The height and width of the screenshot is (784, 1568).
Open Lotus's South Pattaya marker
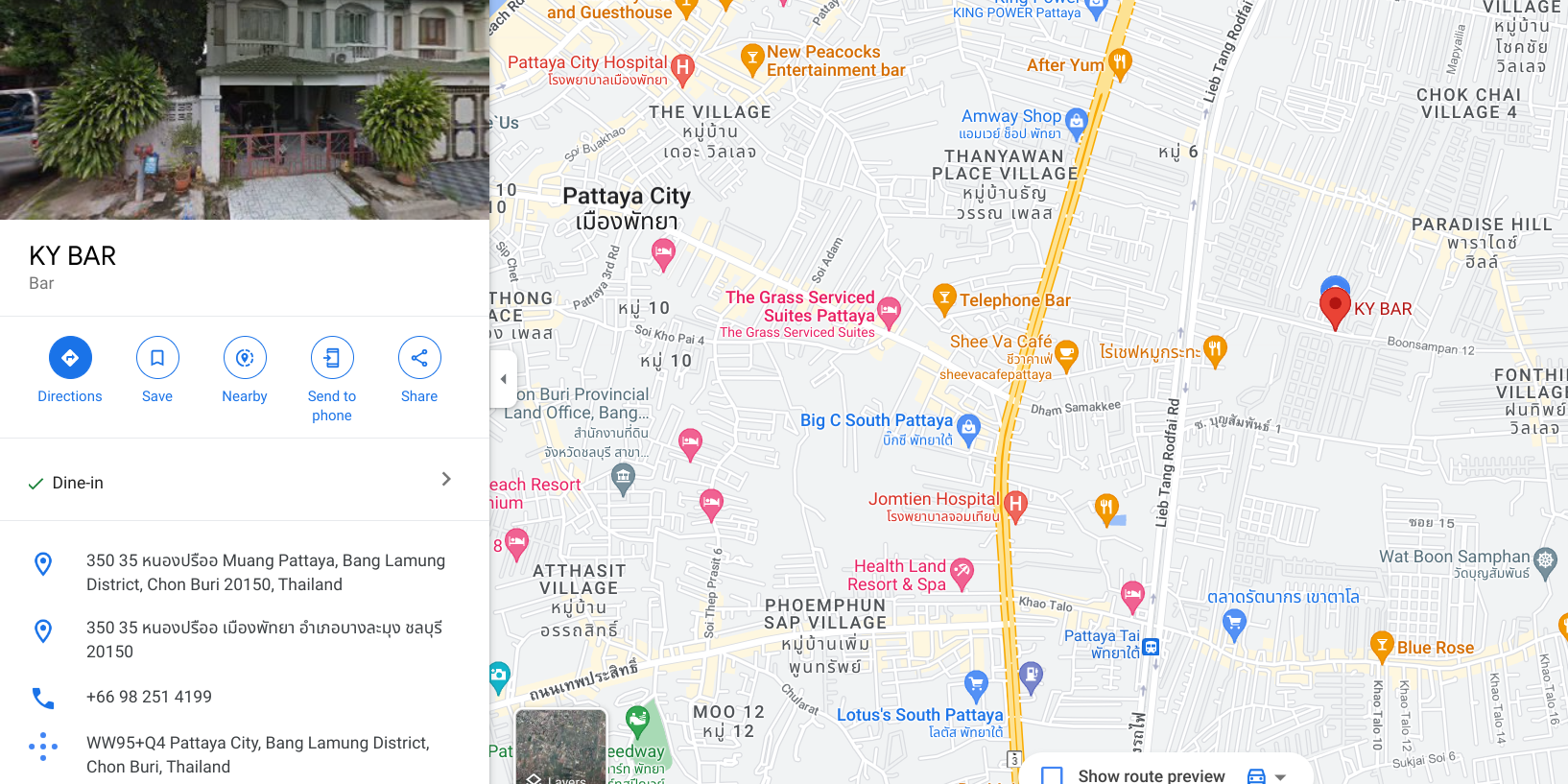tap(976, 684)
